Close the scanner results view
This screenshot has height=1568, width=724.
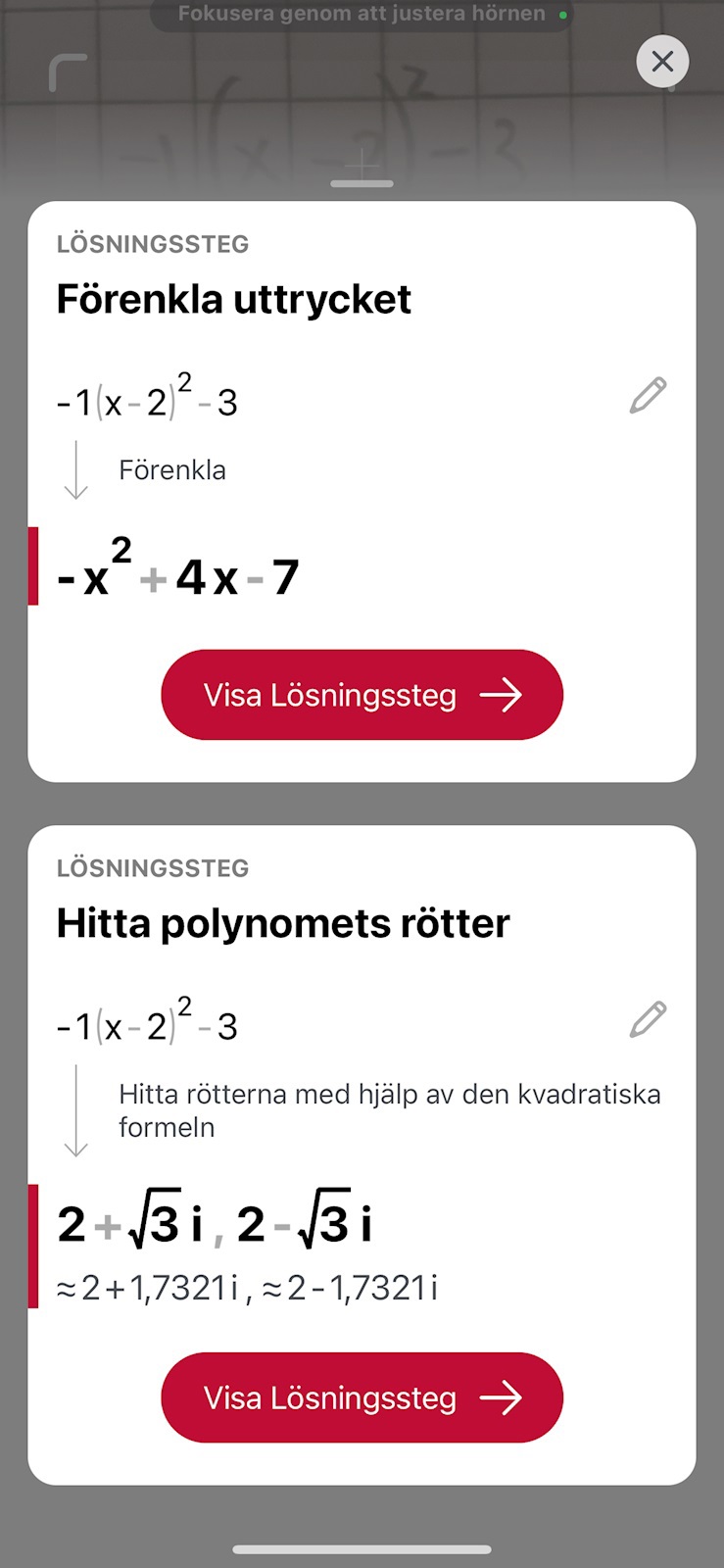click(x=662, y=62)
